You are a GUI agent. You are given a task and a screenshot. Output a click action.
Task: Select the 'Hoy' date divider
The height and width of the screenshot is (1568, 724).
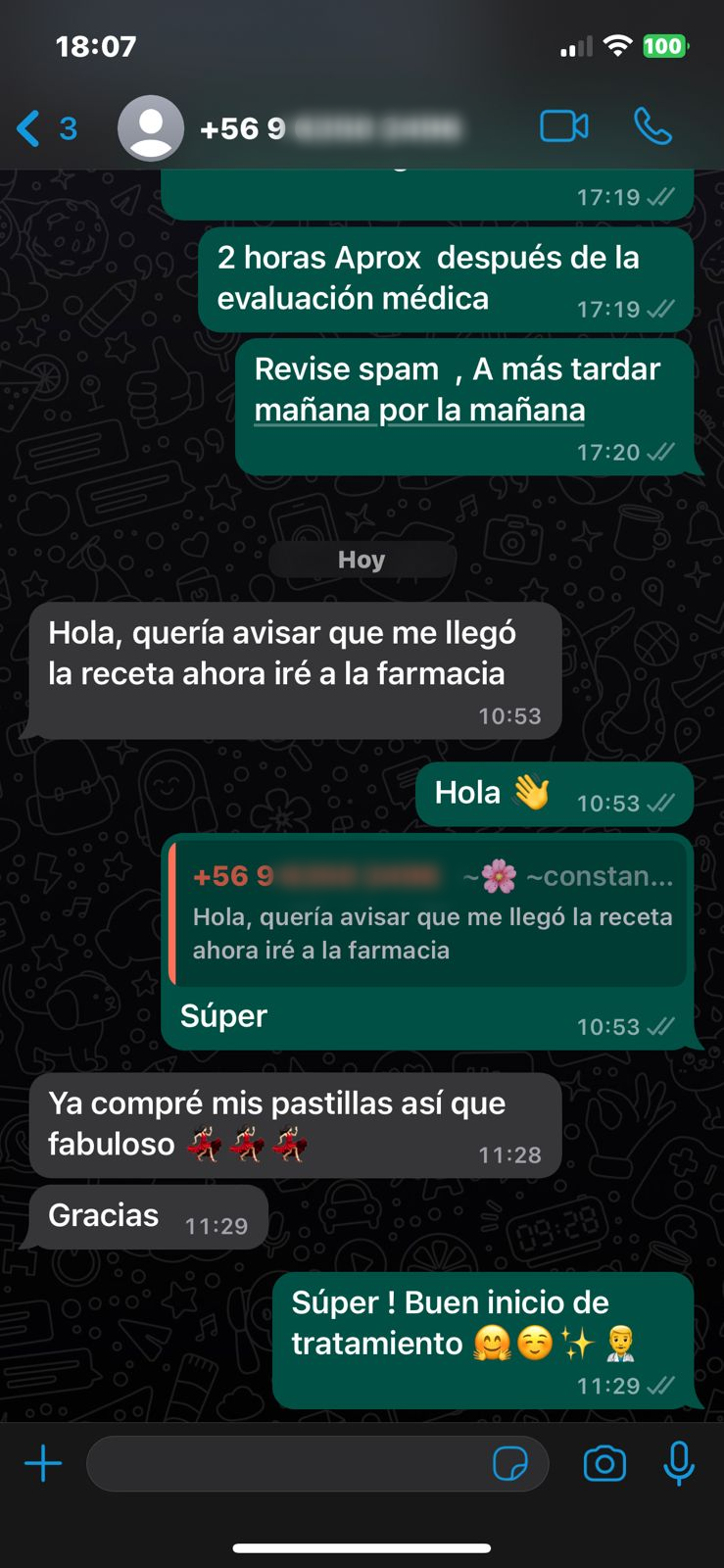tap(362, 559)
